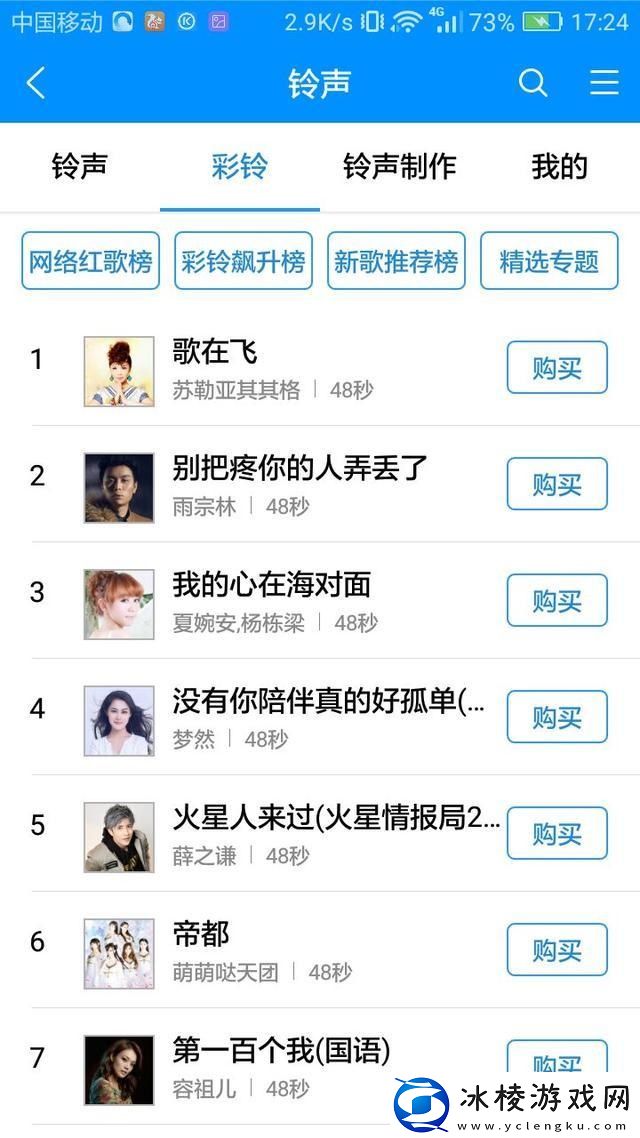640x1138 pixels.
Task: Purchase 我的心在海对面 ringtone
Action: (x=557, y=601)
